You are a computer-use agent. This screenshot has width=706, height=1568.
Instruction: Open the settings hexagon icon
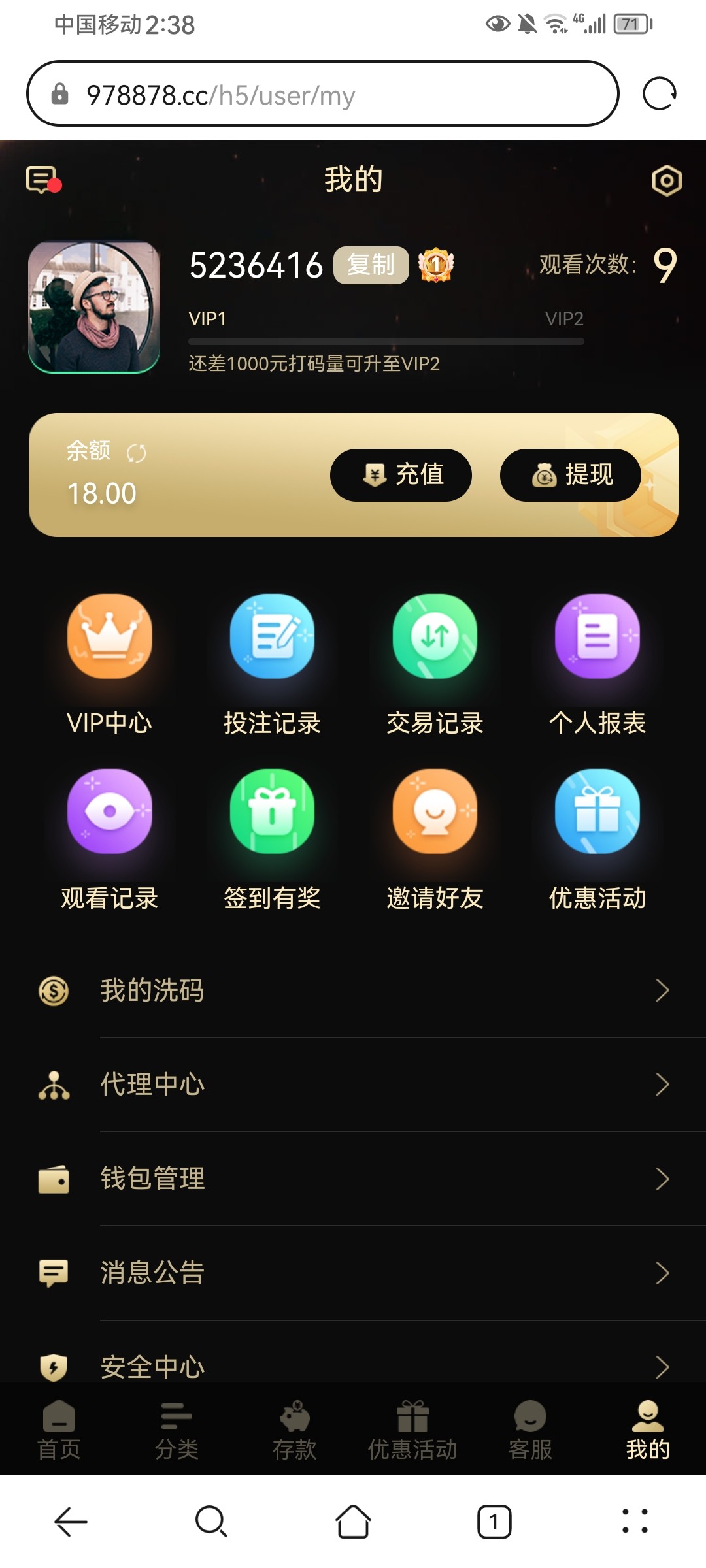tap(666, 180)
